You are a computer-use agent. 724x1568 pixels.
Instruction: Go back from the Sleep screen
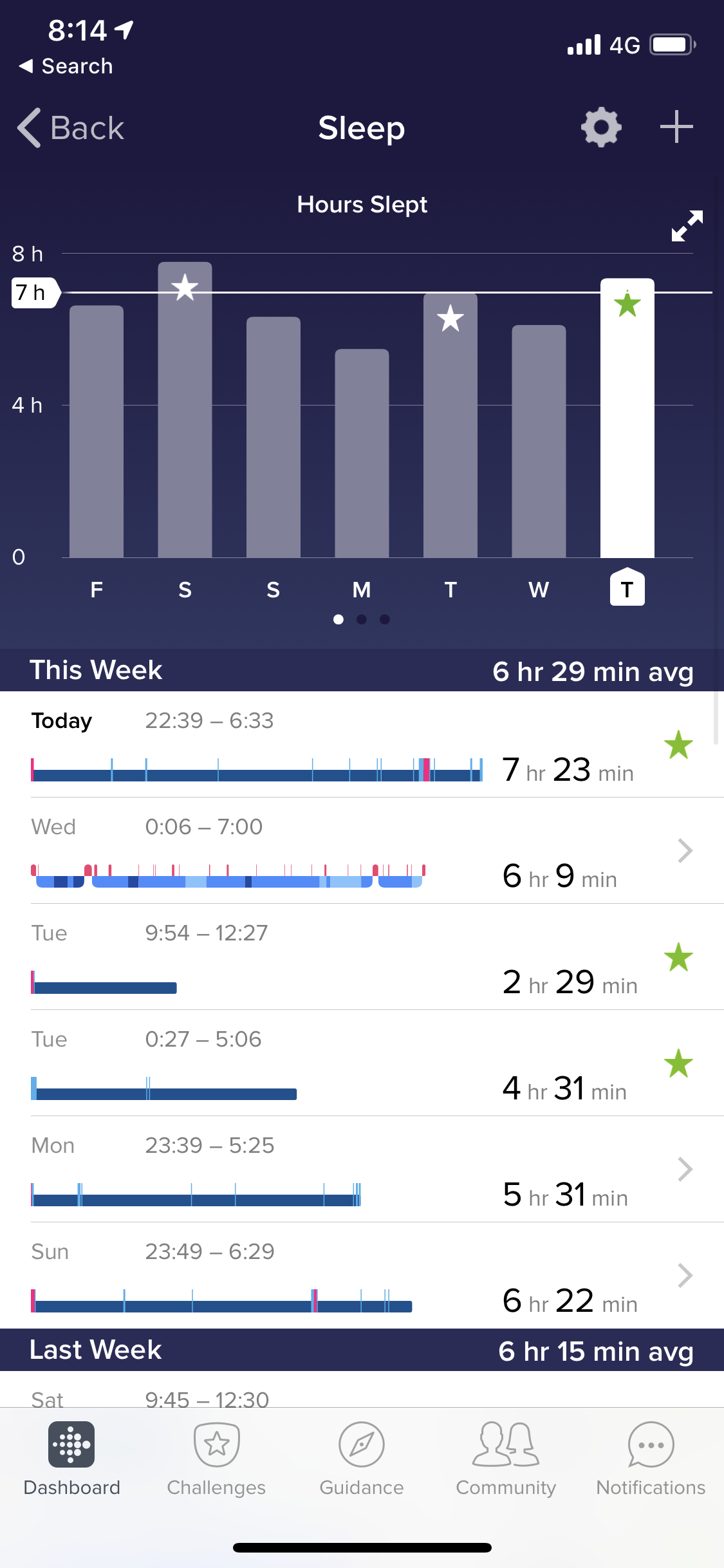(71, 127)
